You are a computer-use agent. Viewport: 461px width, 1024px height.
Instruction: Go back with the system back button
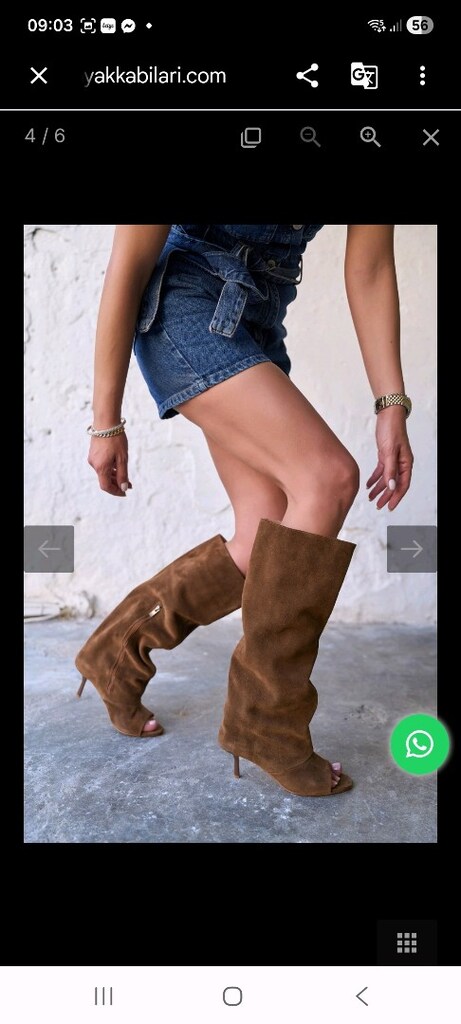(x=362, y=996)
